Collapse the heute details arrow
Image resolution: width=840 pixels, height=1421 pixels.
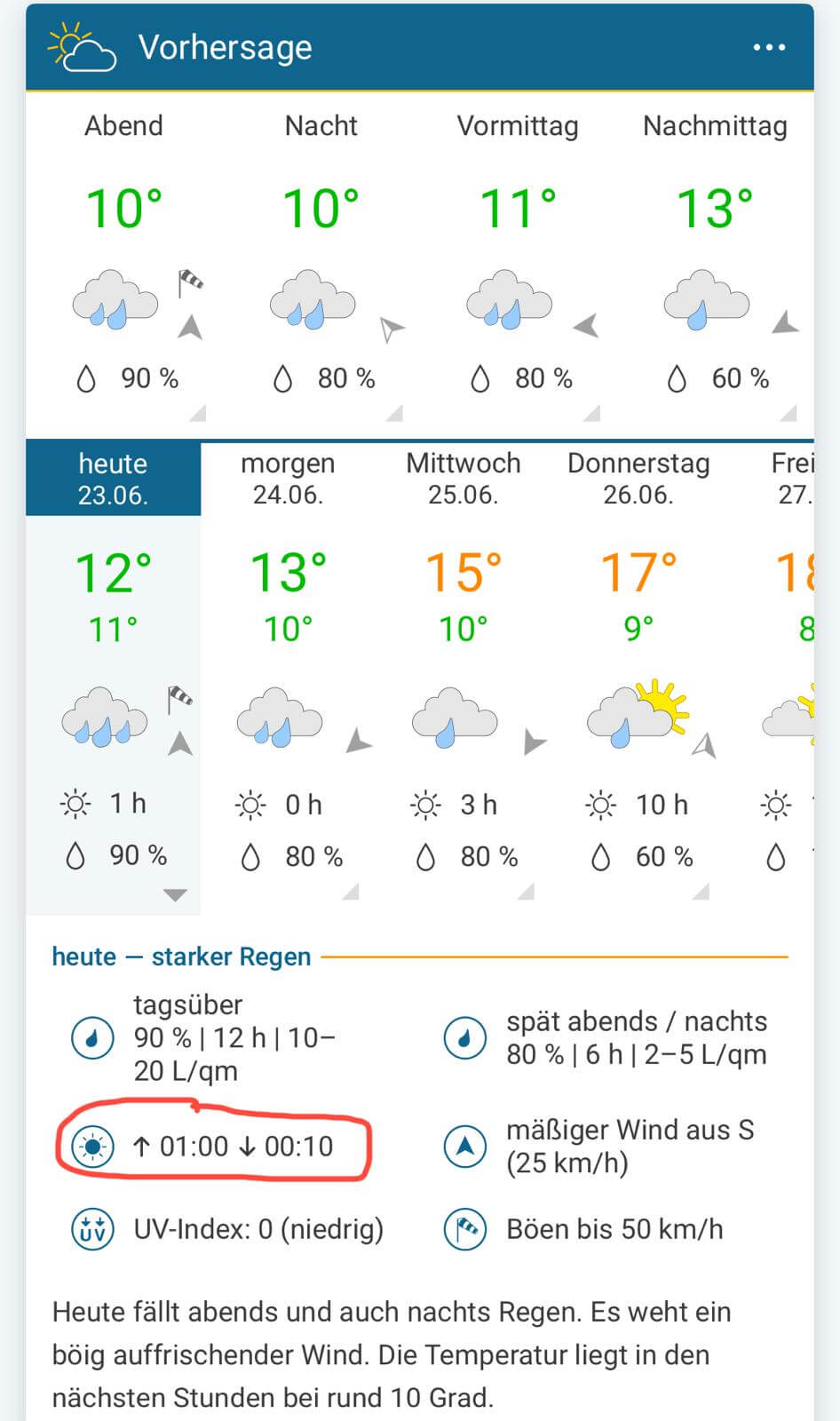(176, 894)
